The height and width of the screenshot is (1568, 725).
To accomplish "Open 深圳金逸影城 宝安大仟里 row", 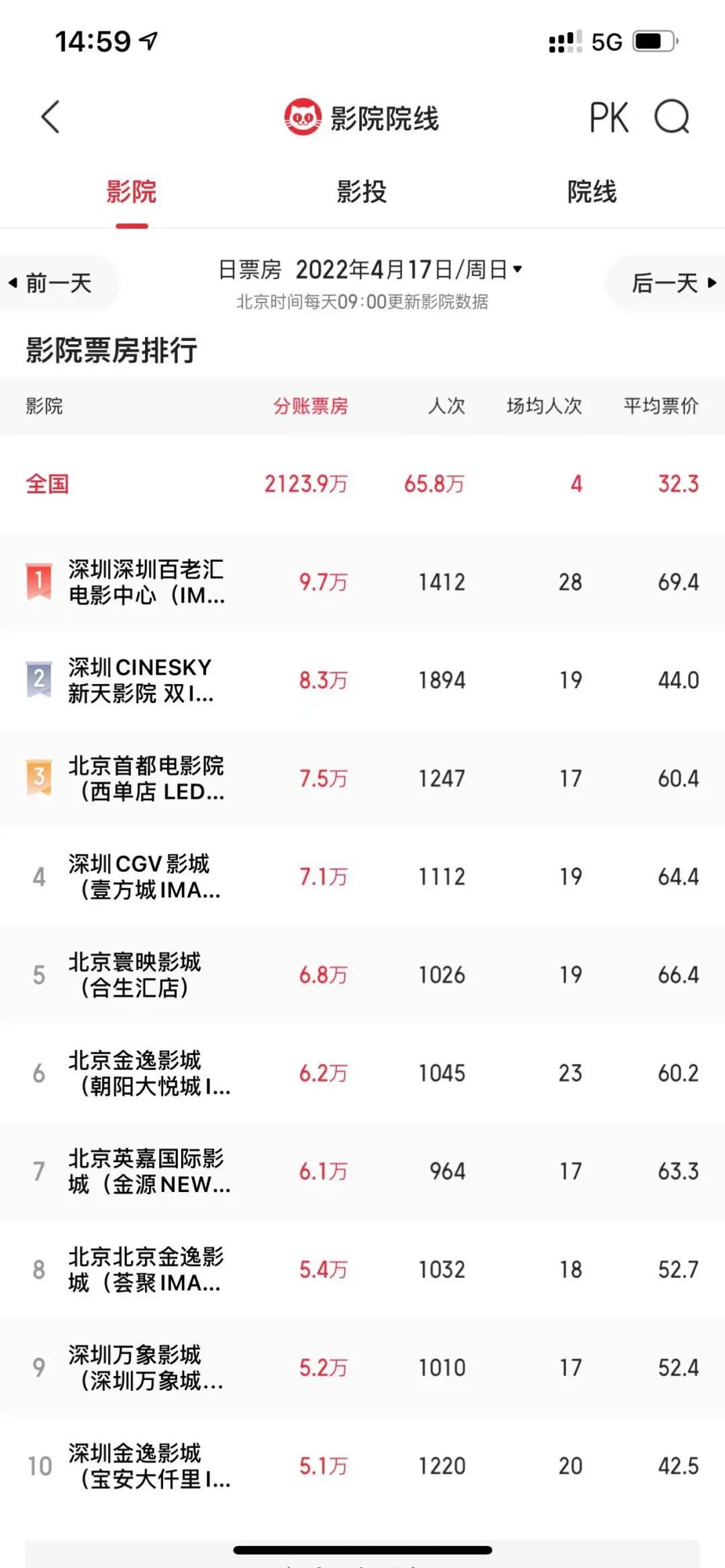I will coord(149,1466).
